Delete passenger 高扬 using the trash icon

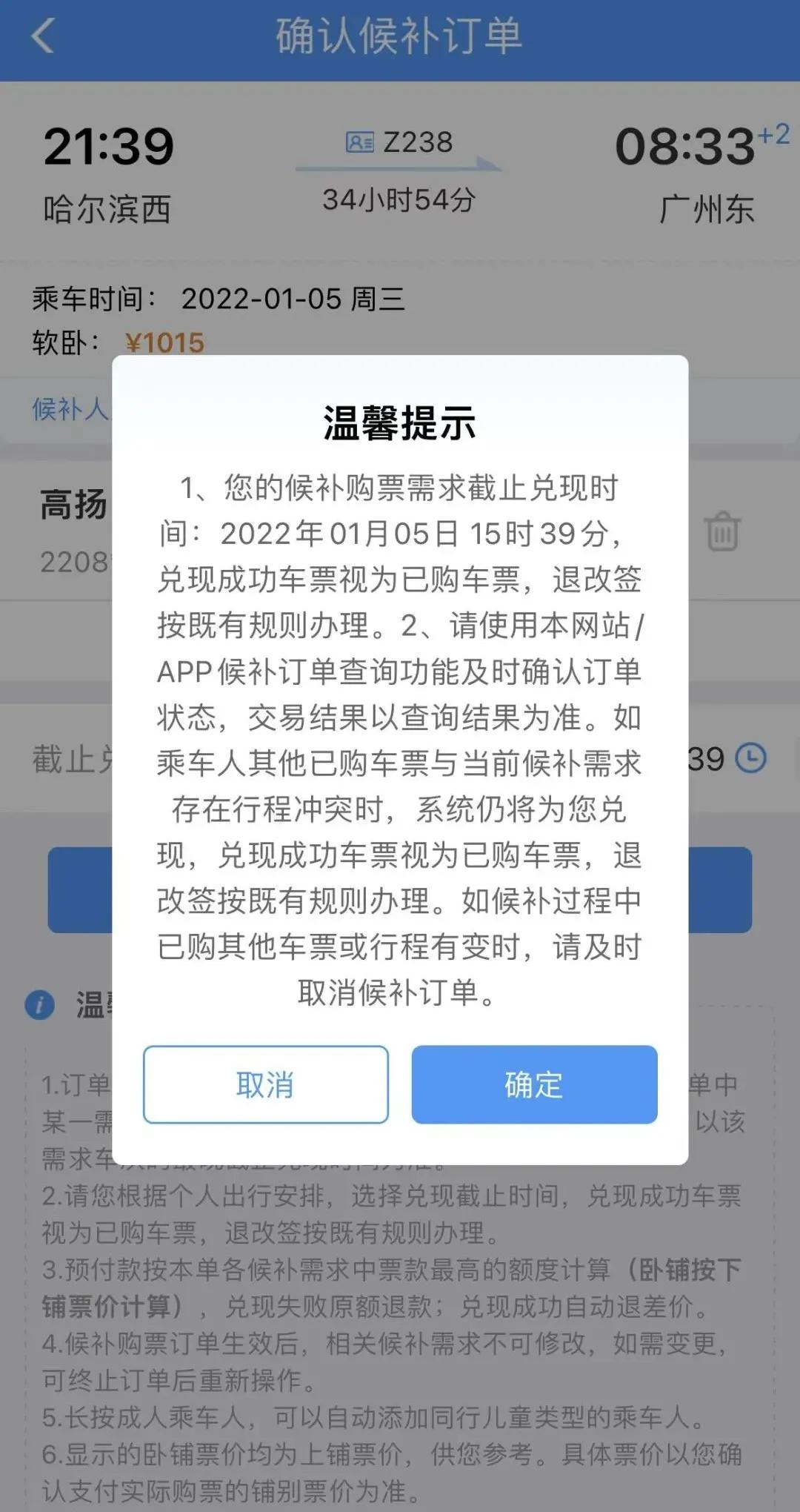[x=722, y=531]
